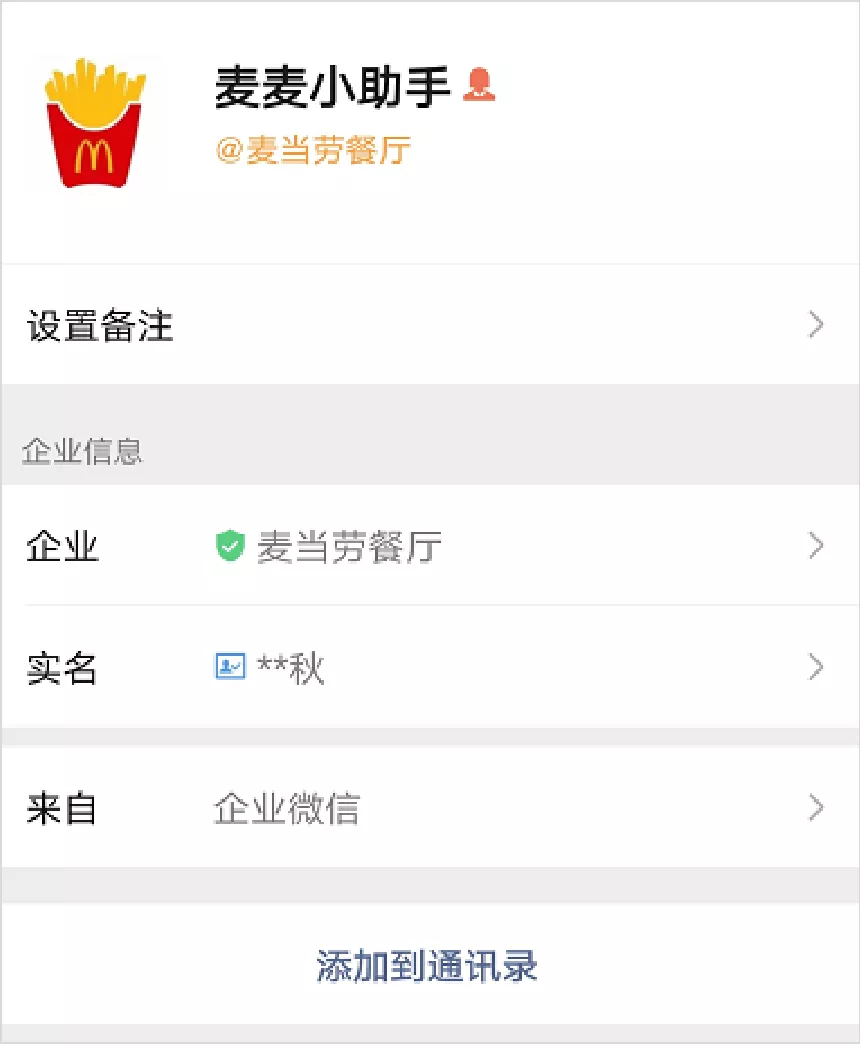
Task: View the 麦麦小助手 fries avatar
Action: (96, 123)
